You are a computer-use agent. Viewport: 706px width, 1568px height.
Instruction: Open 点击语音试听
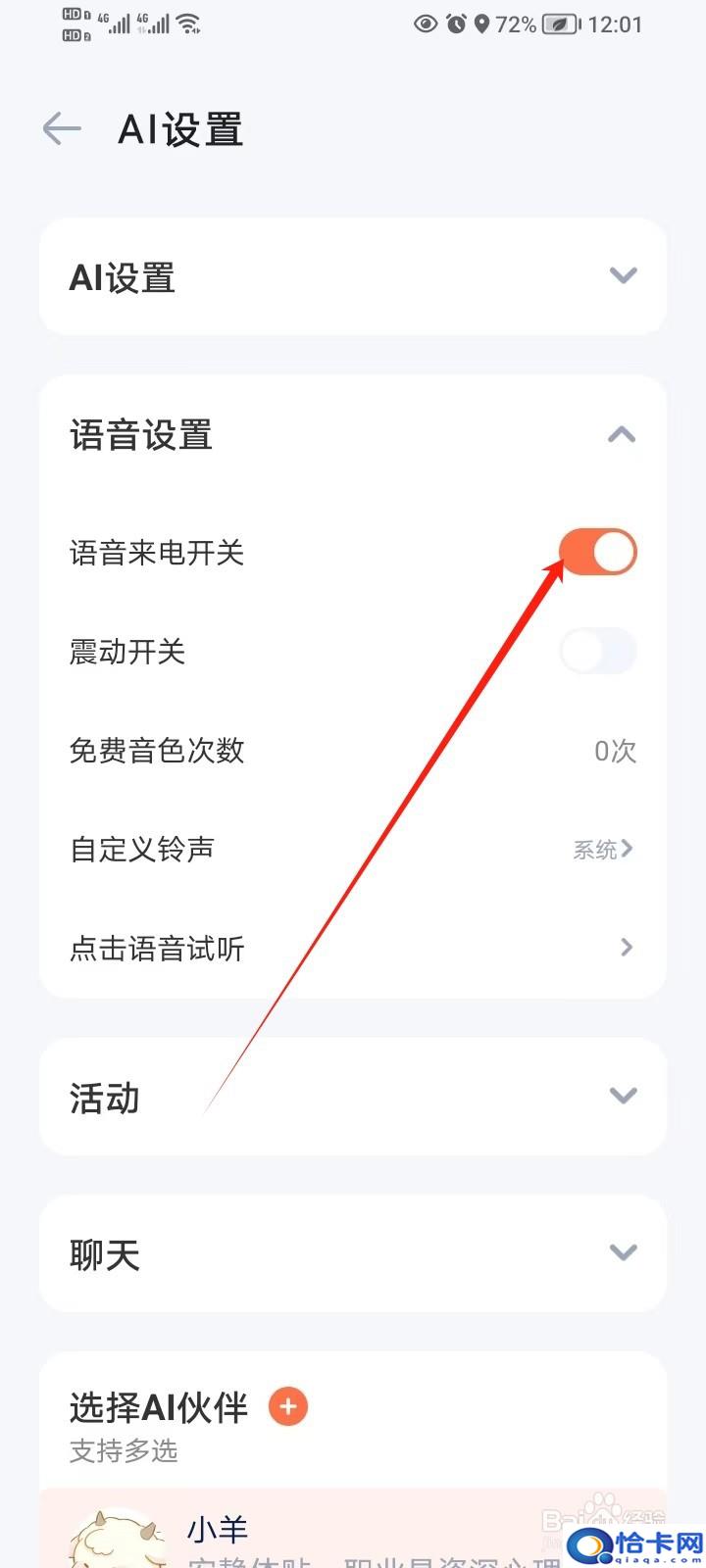point(353,948)
